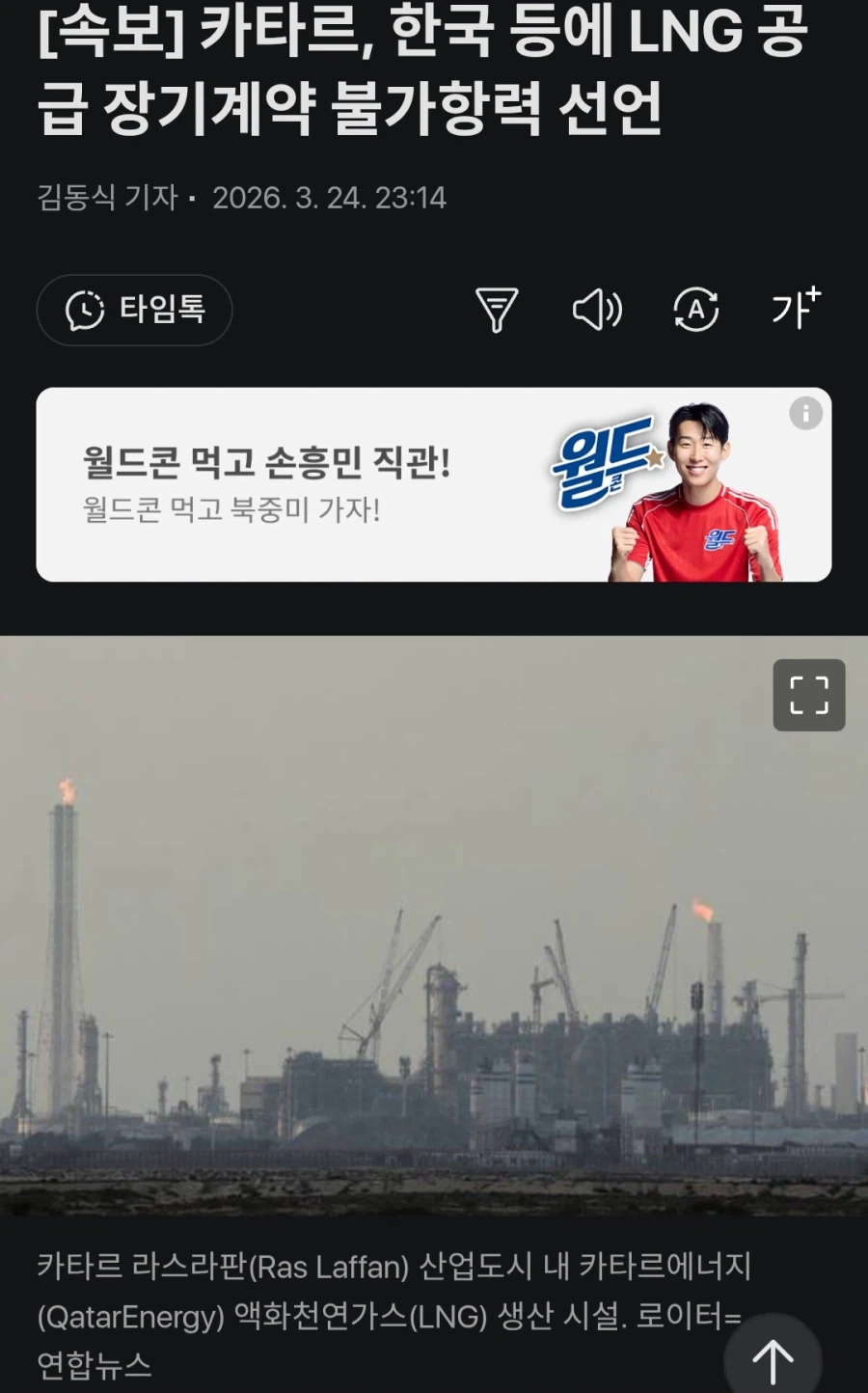Open the 타임톡 comment section
The height and width of the screenshot is (1393, 868).
click(x=134, y=310)
